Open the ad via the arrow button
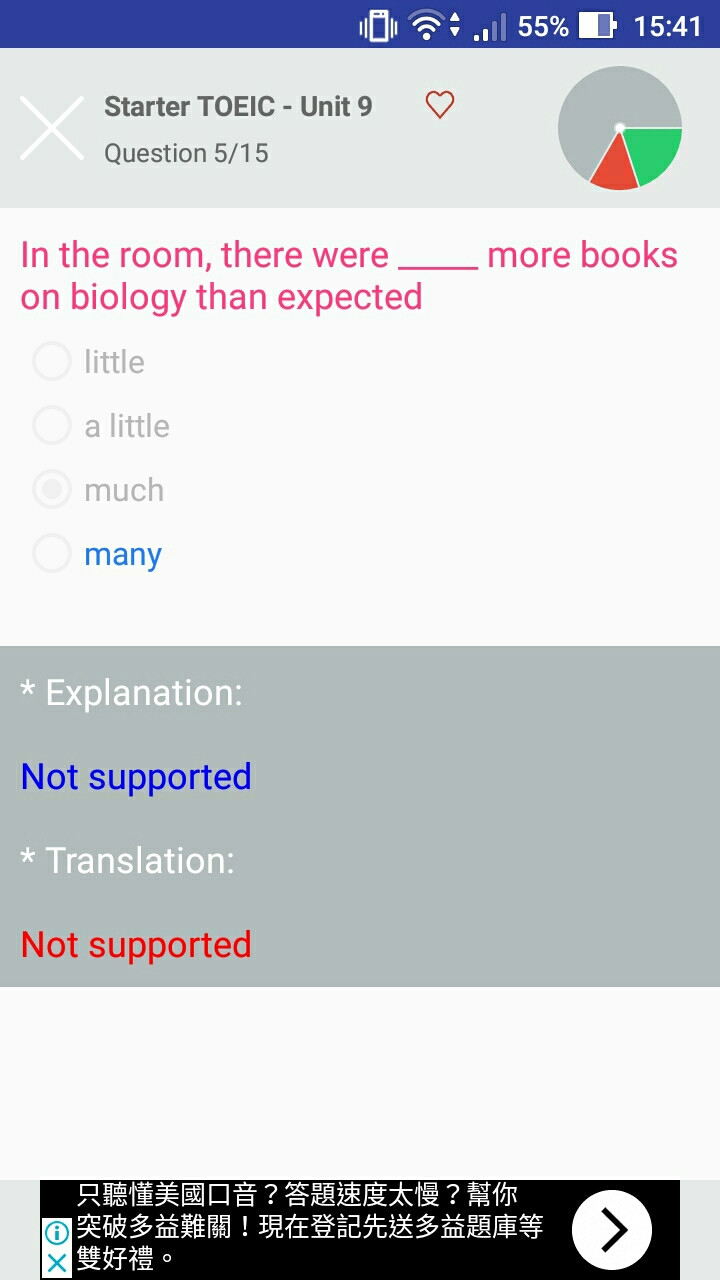 (612, 1230)
